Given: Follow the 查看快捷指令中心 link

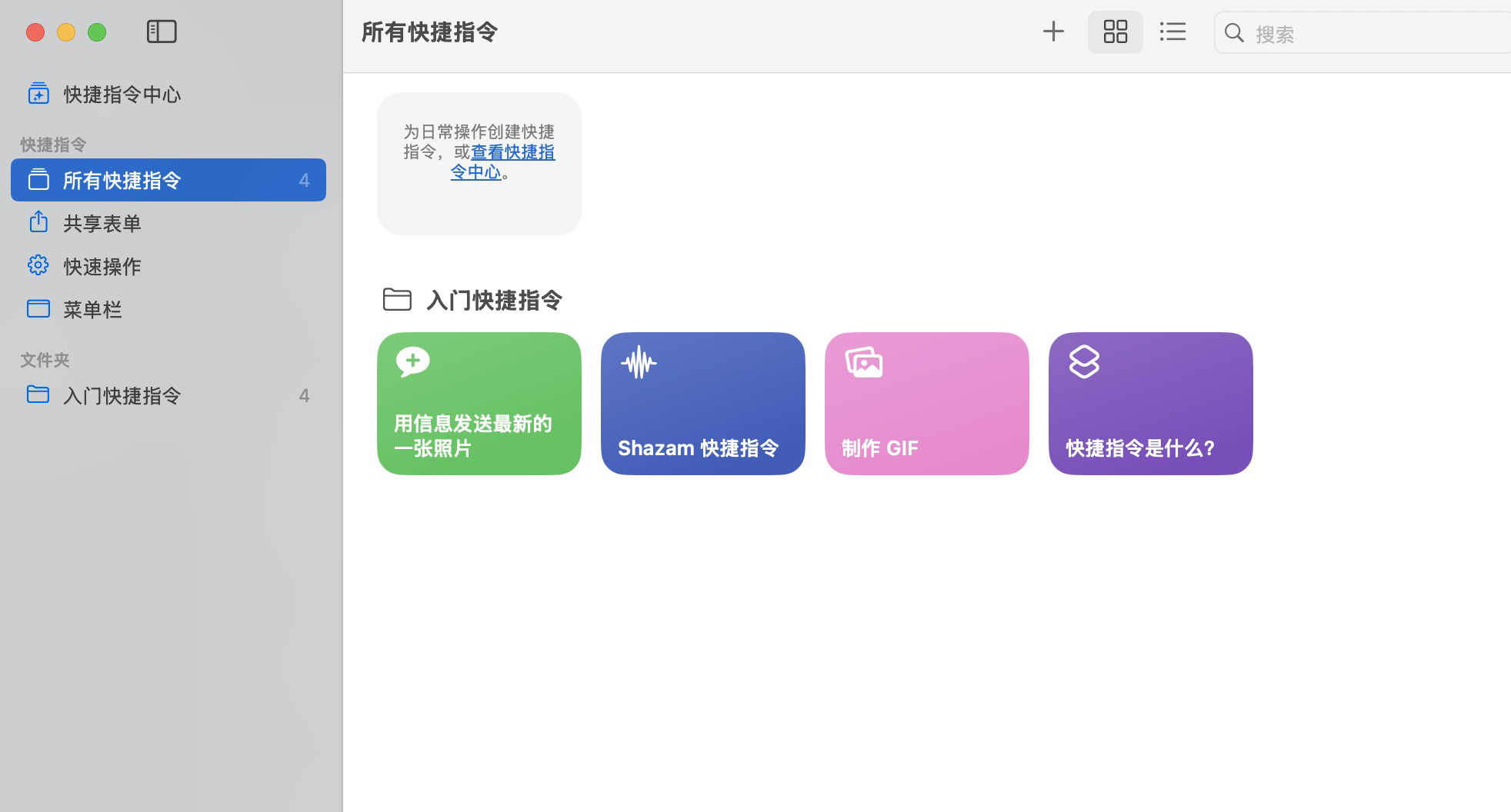Looking at the screenshot, I should [x=512, y=152].
